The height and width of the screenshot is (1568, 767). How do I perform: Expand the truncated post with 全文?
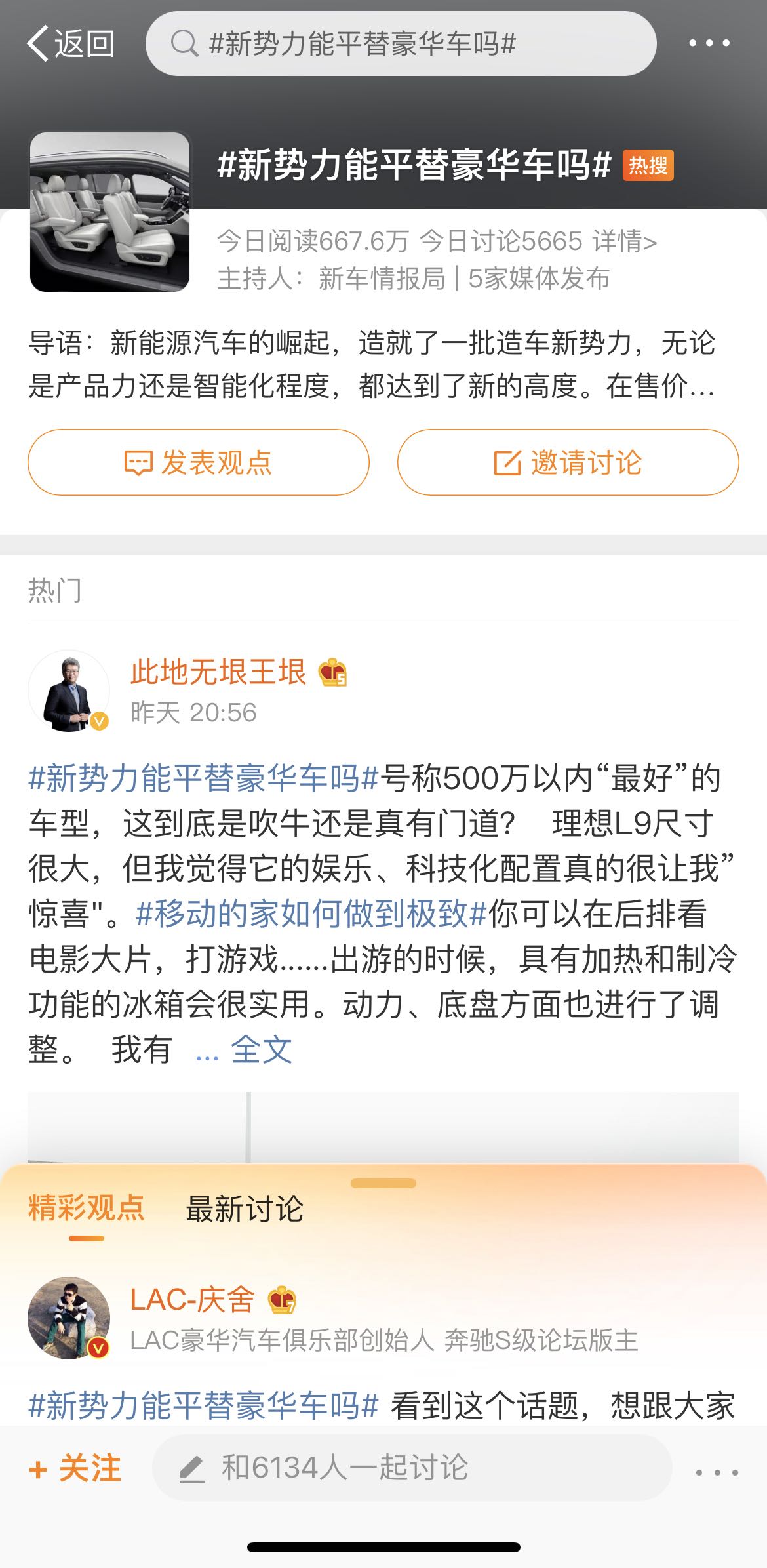point(261,1049)
